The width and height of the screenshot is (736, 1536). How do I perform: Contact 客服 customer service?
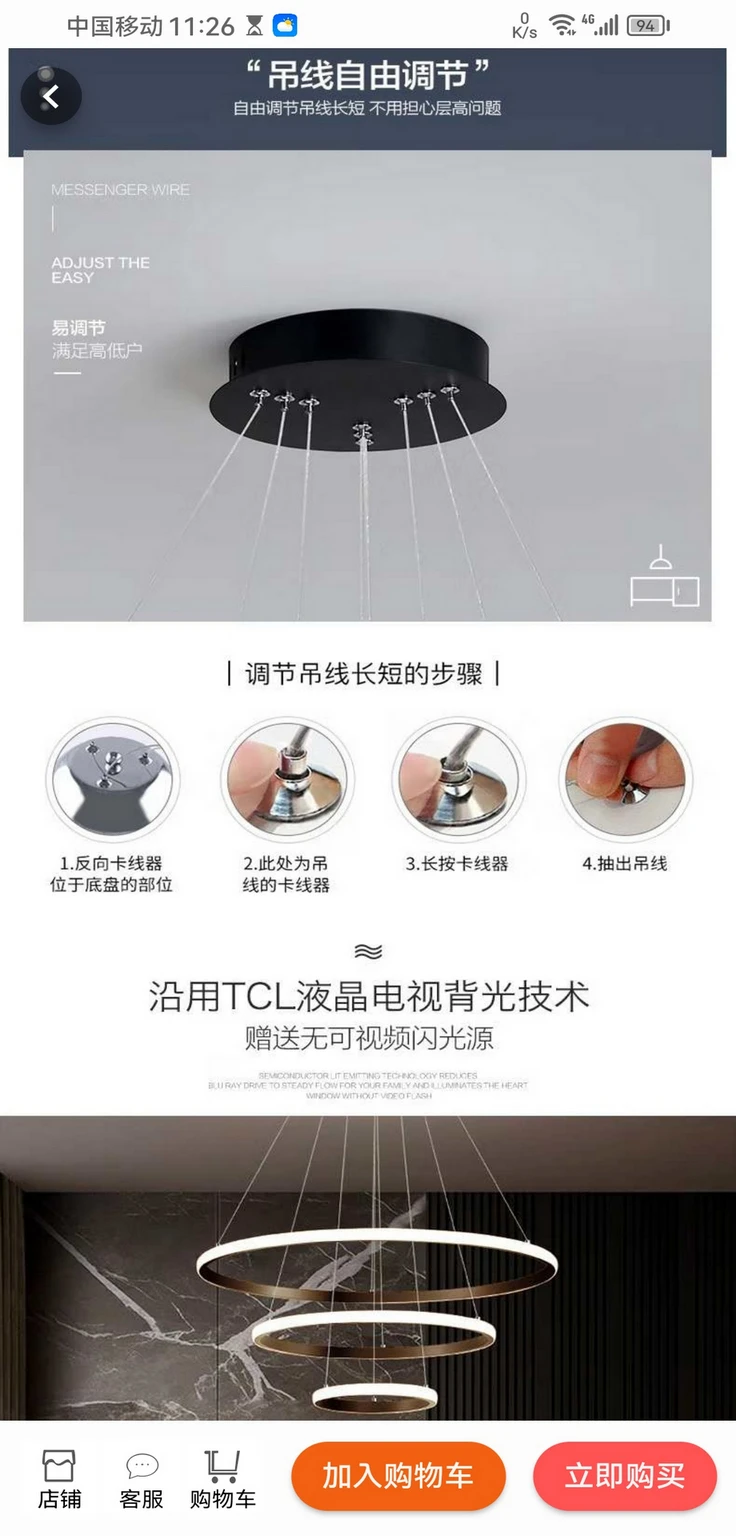pos(142,1478)
